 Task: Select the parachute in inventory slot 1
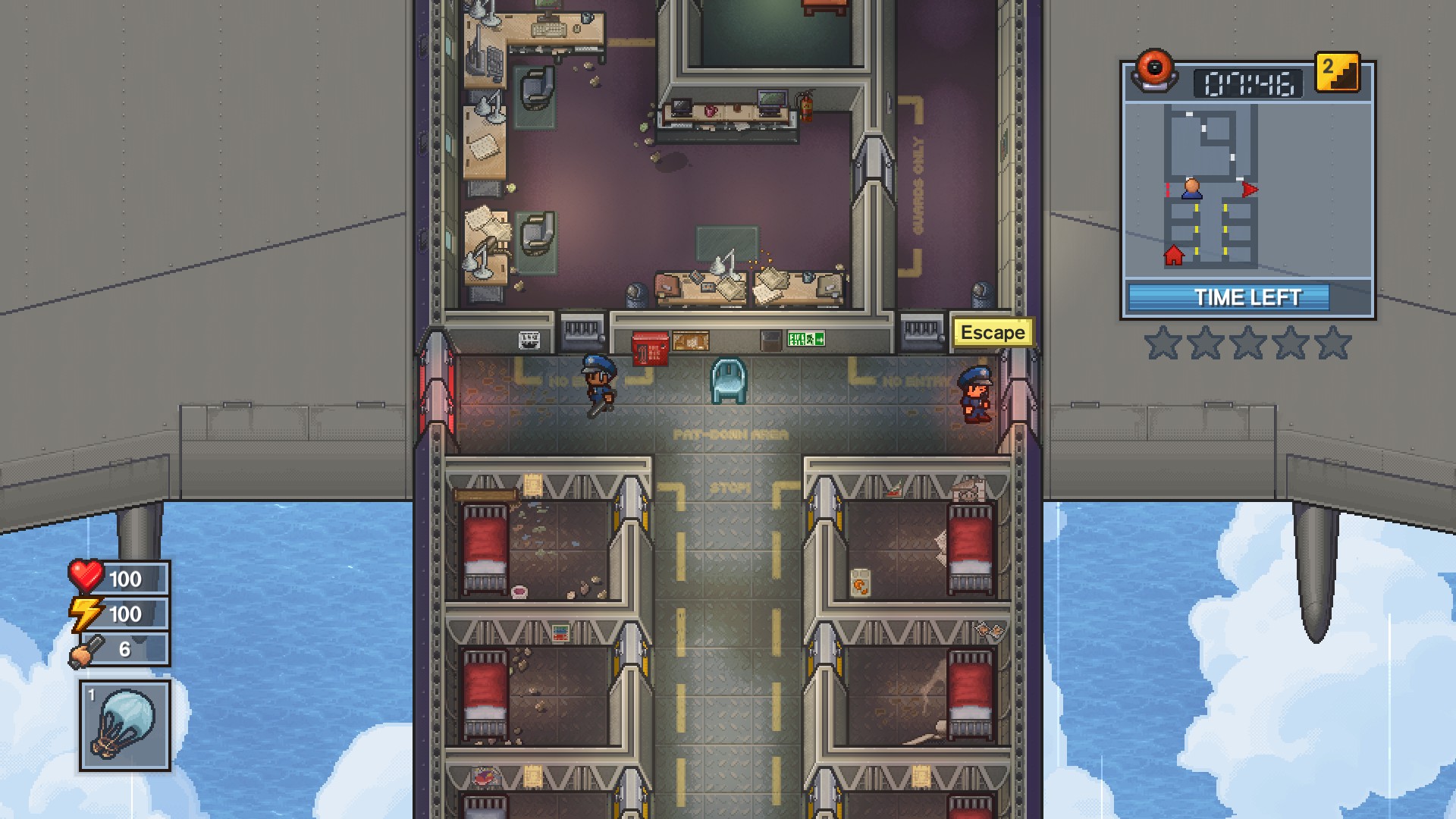click(x=125, y=726)
